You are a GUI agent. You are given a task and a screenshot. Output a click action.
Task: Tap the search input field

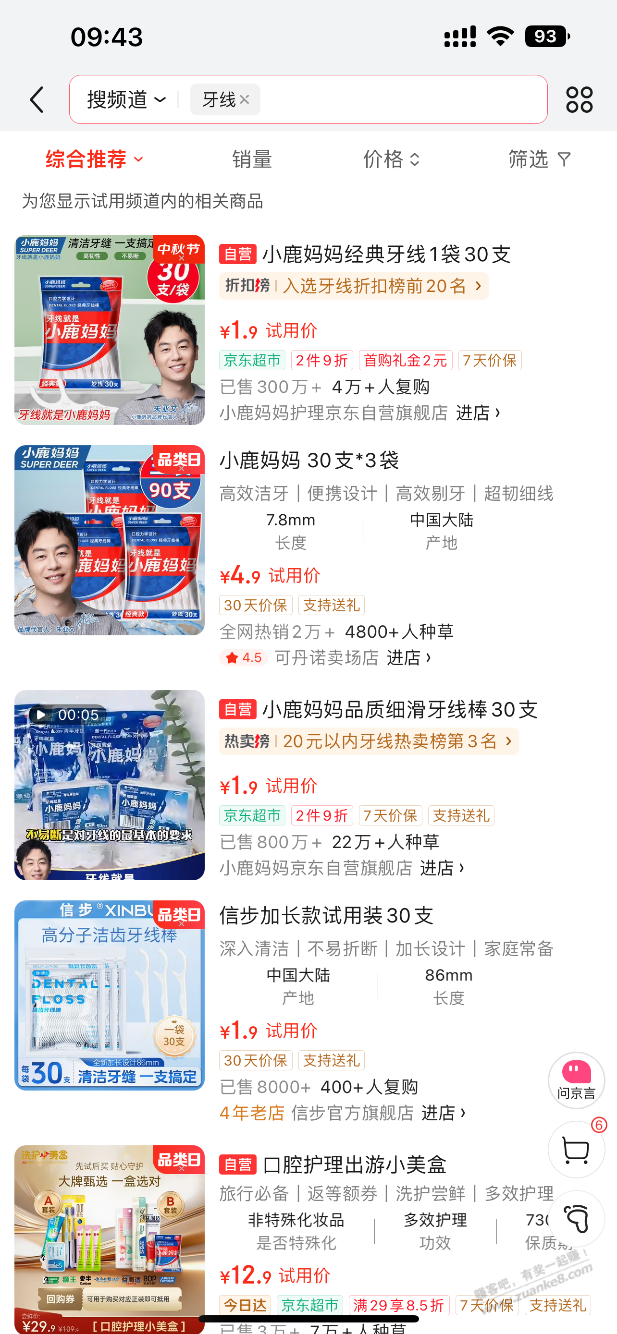400,99
